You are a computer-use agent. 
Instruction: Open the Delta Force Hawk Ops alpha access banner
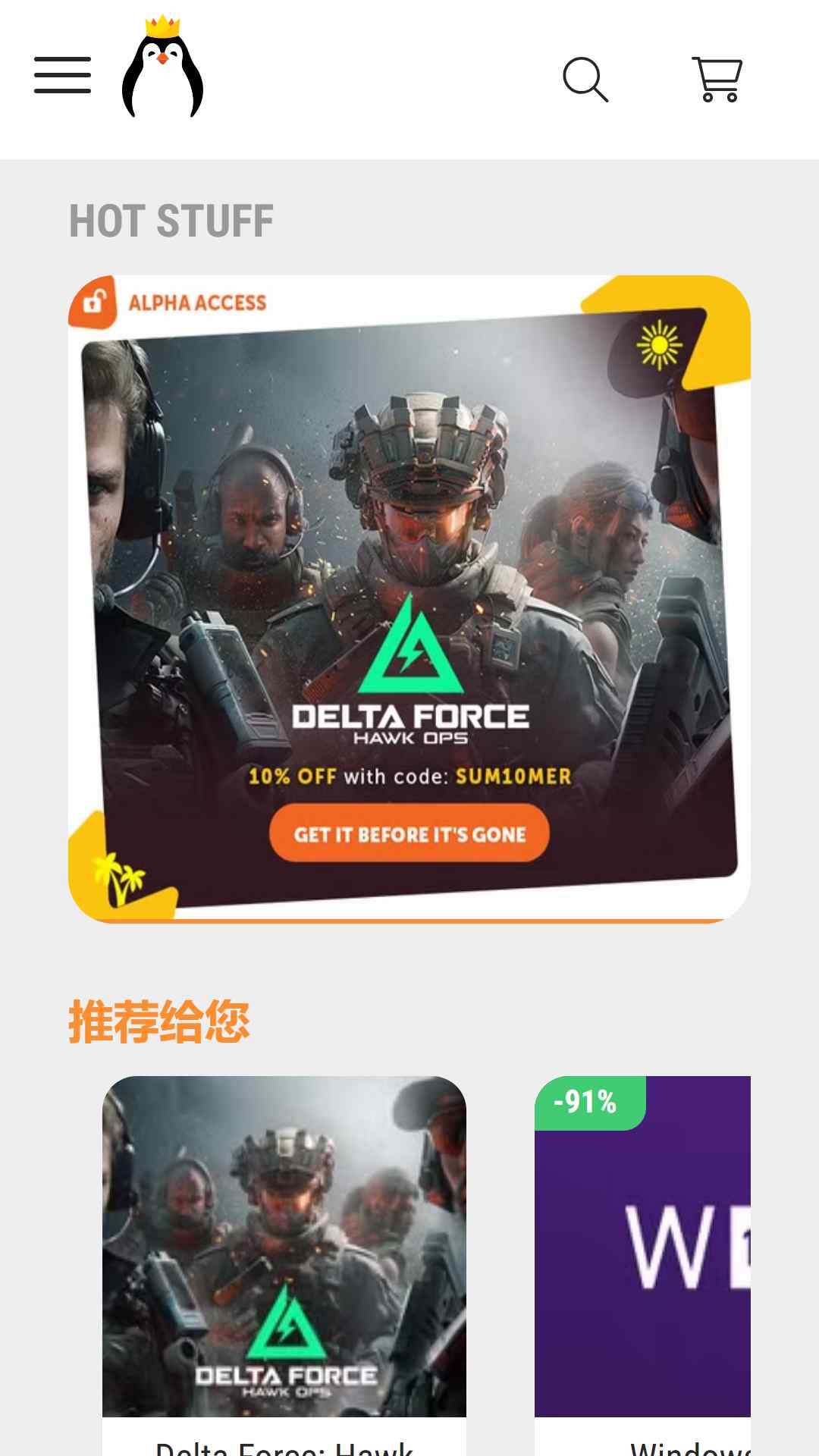(x=409, y=599)
